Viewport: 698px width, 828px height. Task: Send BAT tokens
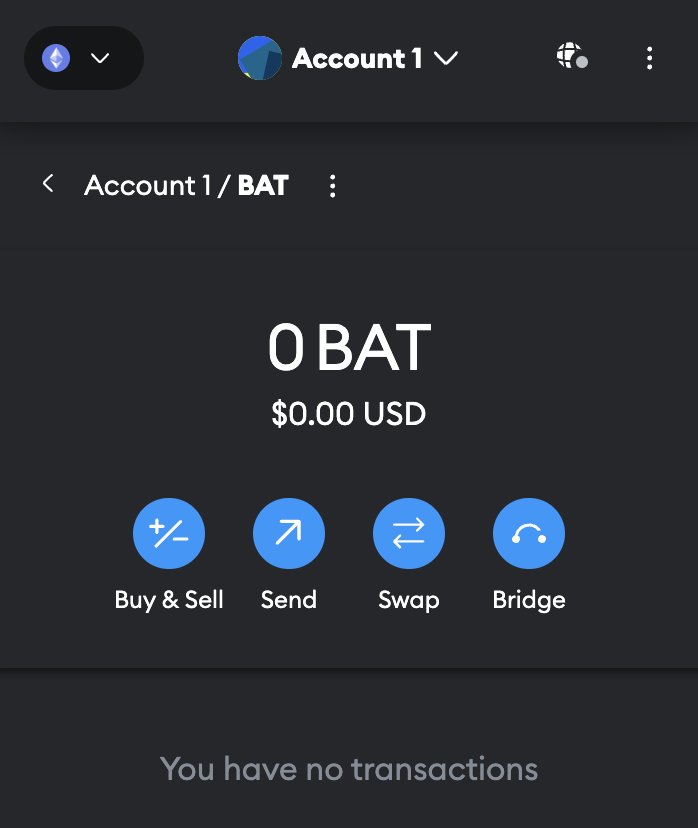click(289, 534)
